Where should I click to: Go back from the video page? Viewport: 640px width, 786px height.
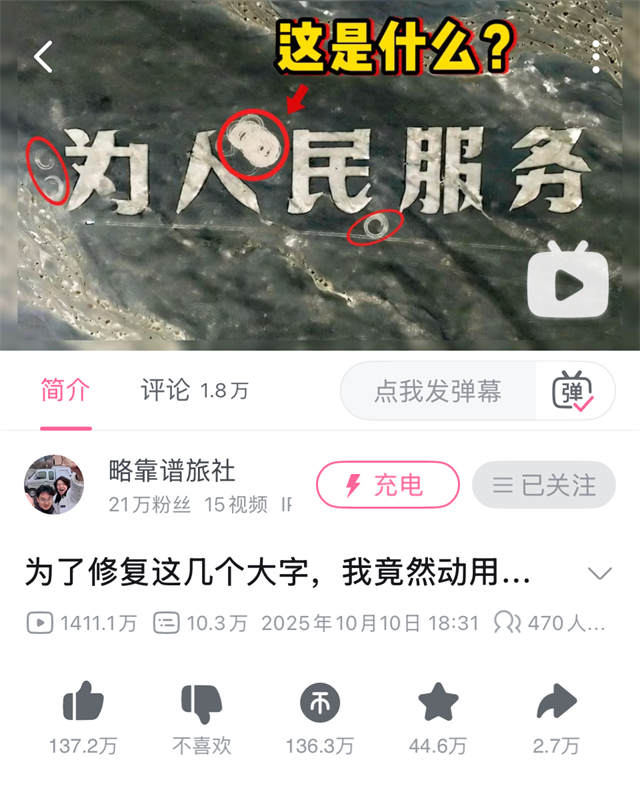(43, 57)
